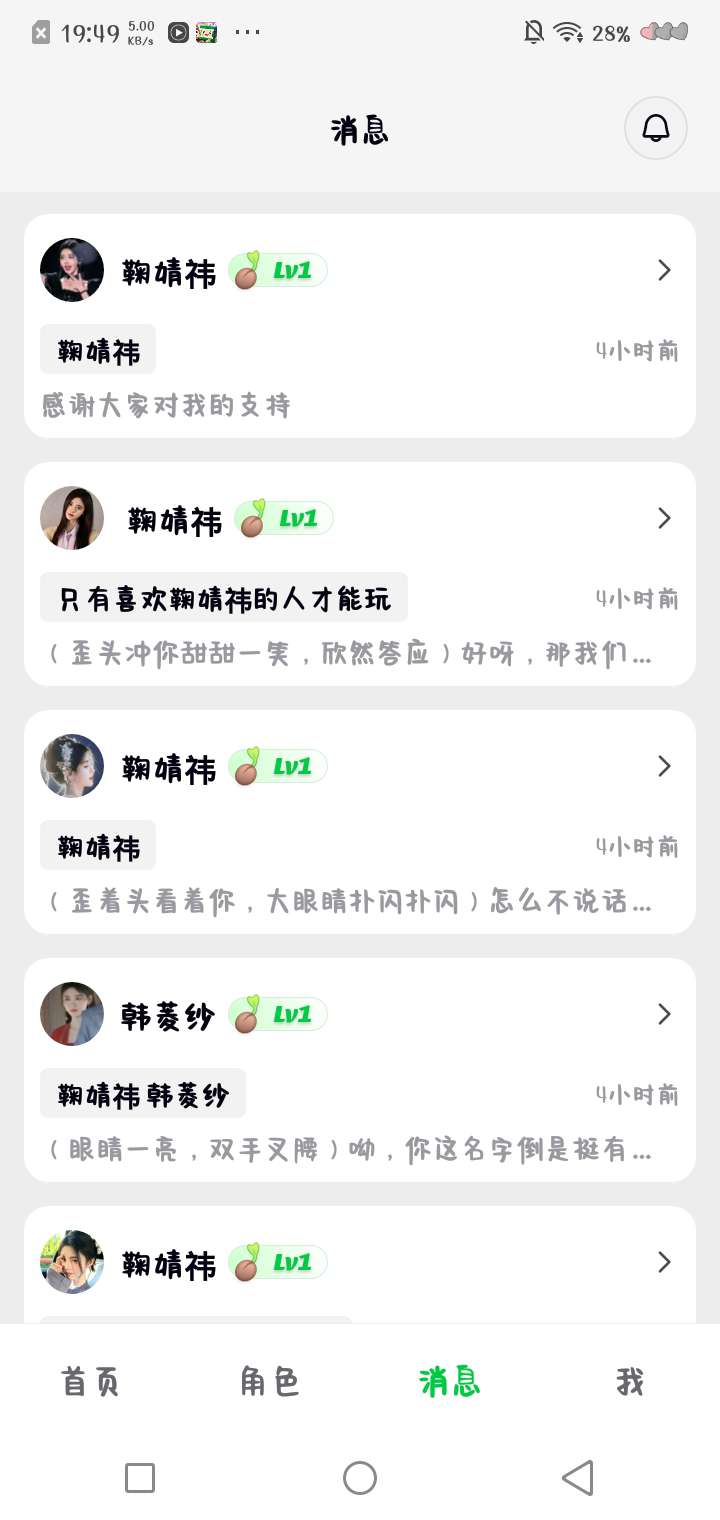The height and width of the screenshot is (1520, 720).
Task: Switch to the 首页 tab
Action: [x=90, y=1382]
